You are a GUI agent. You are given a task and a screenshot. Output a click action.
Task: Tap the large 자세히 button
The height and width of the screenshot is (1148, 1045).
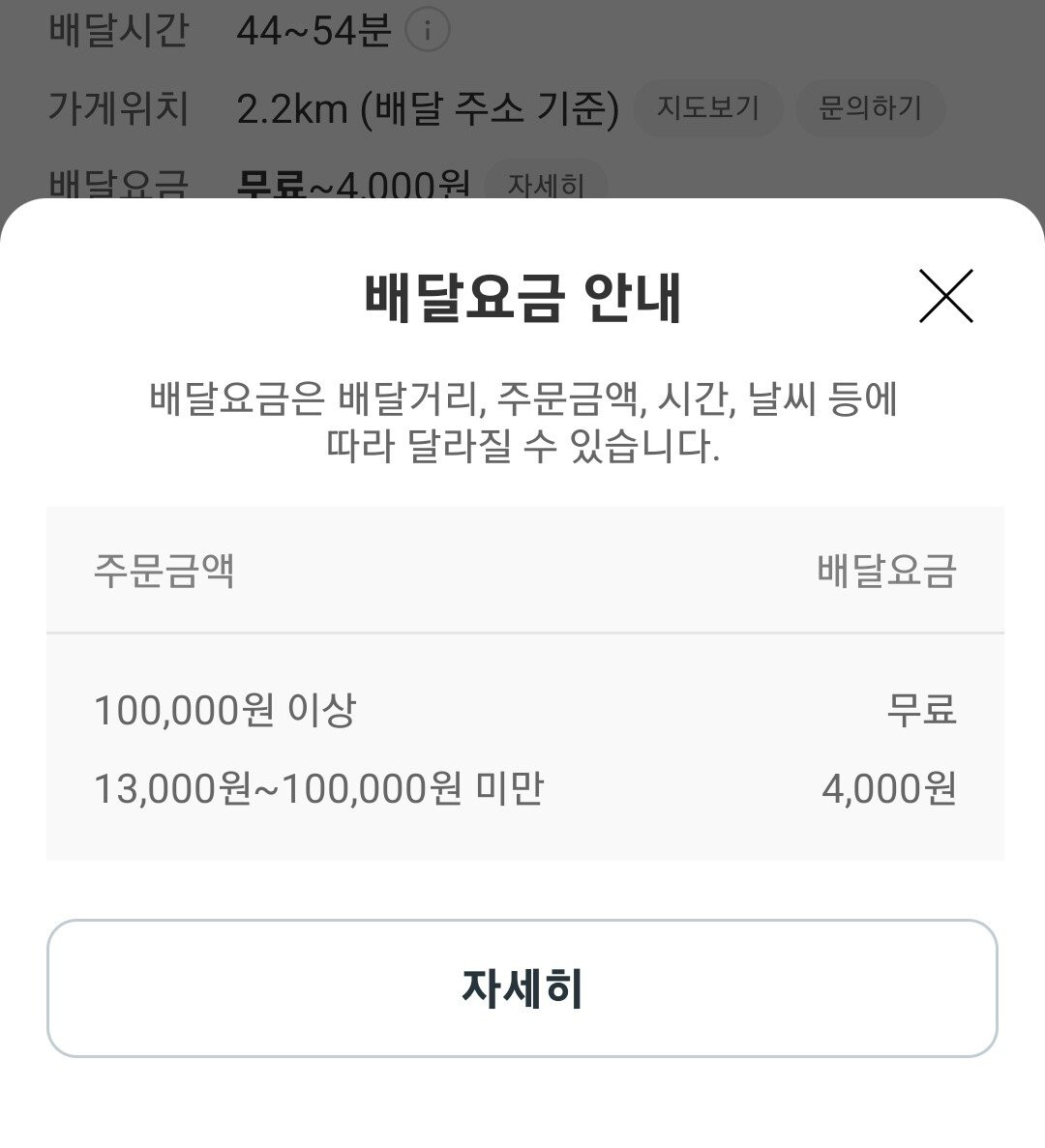coord(522,987)
